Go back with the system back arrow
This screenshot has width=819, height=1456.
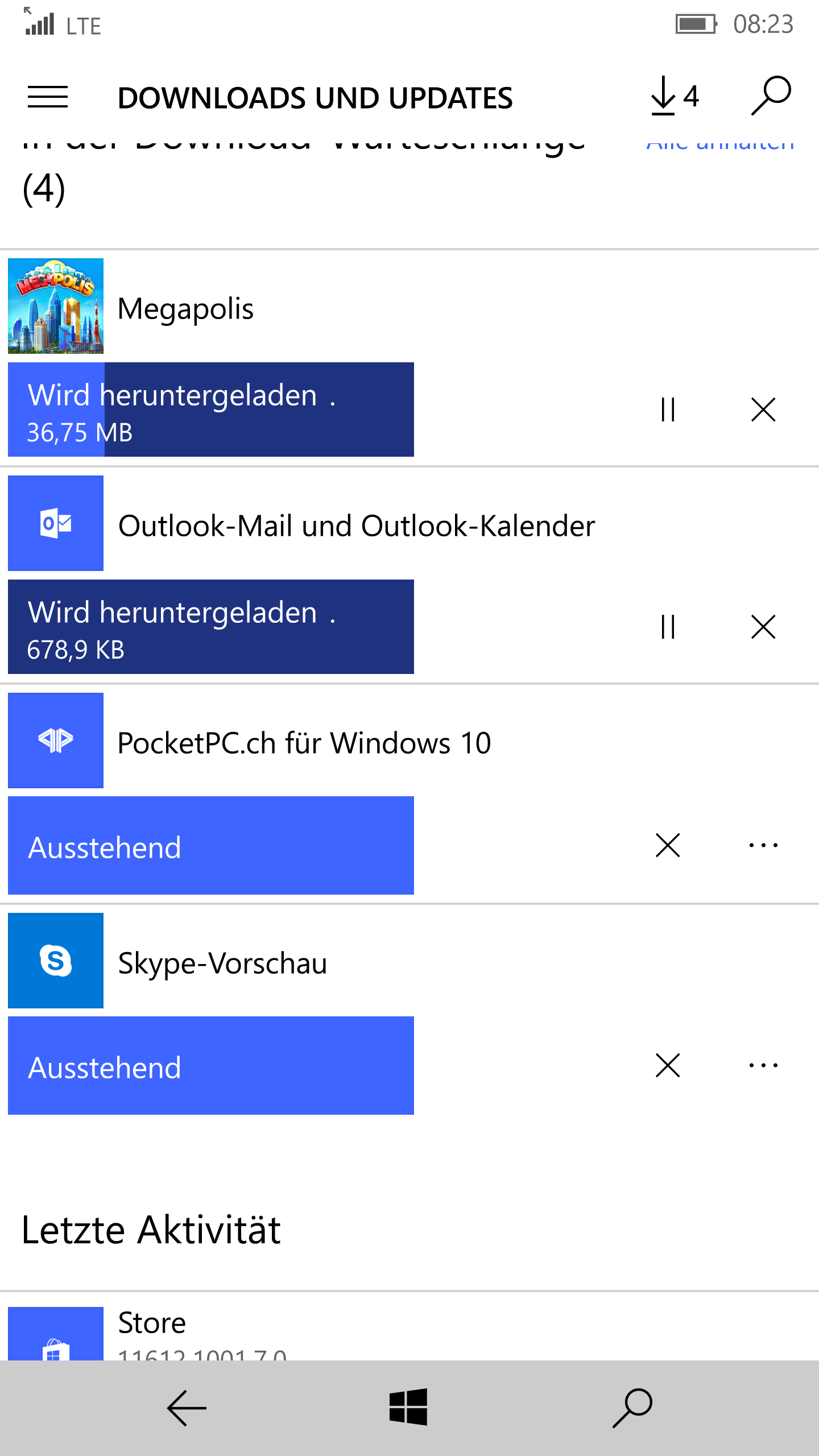pyautogui.click(x=187, y=1408)
